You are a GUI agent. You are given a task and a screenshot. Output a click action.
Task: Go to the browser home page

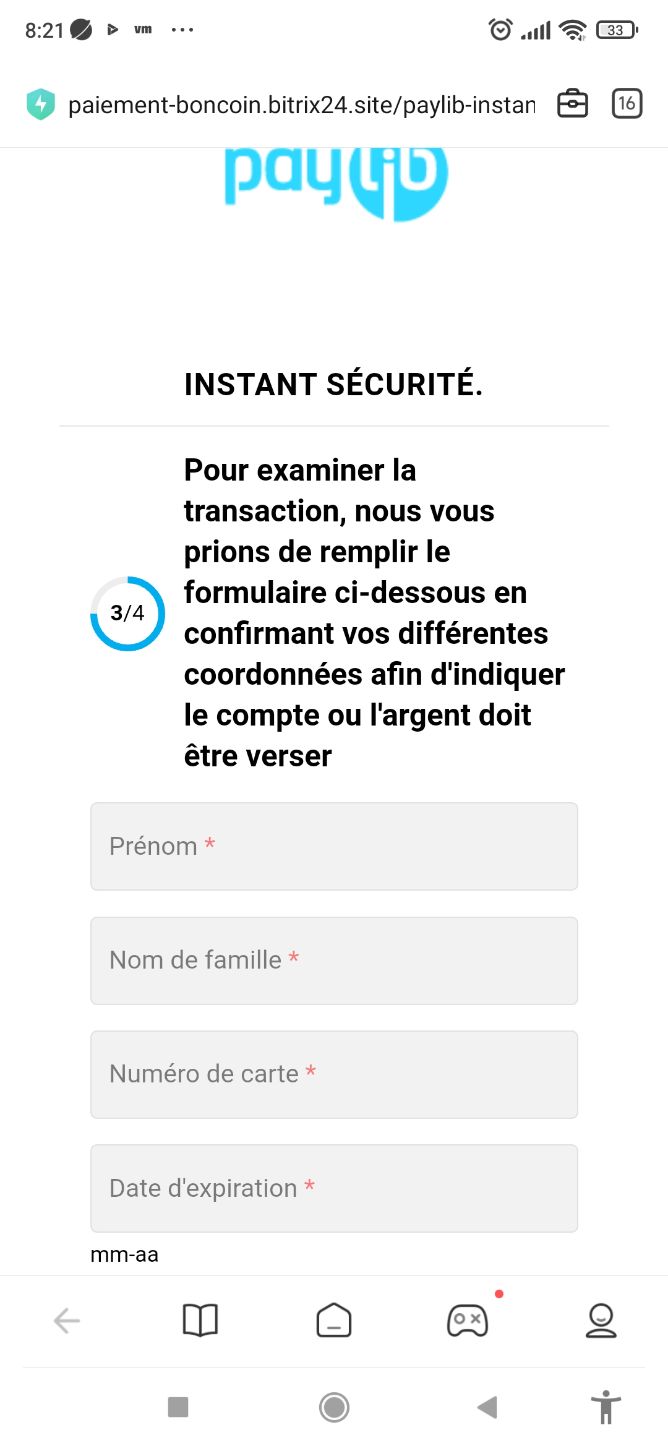[334, 1321]
